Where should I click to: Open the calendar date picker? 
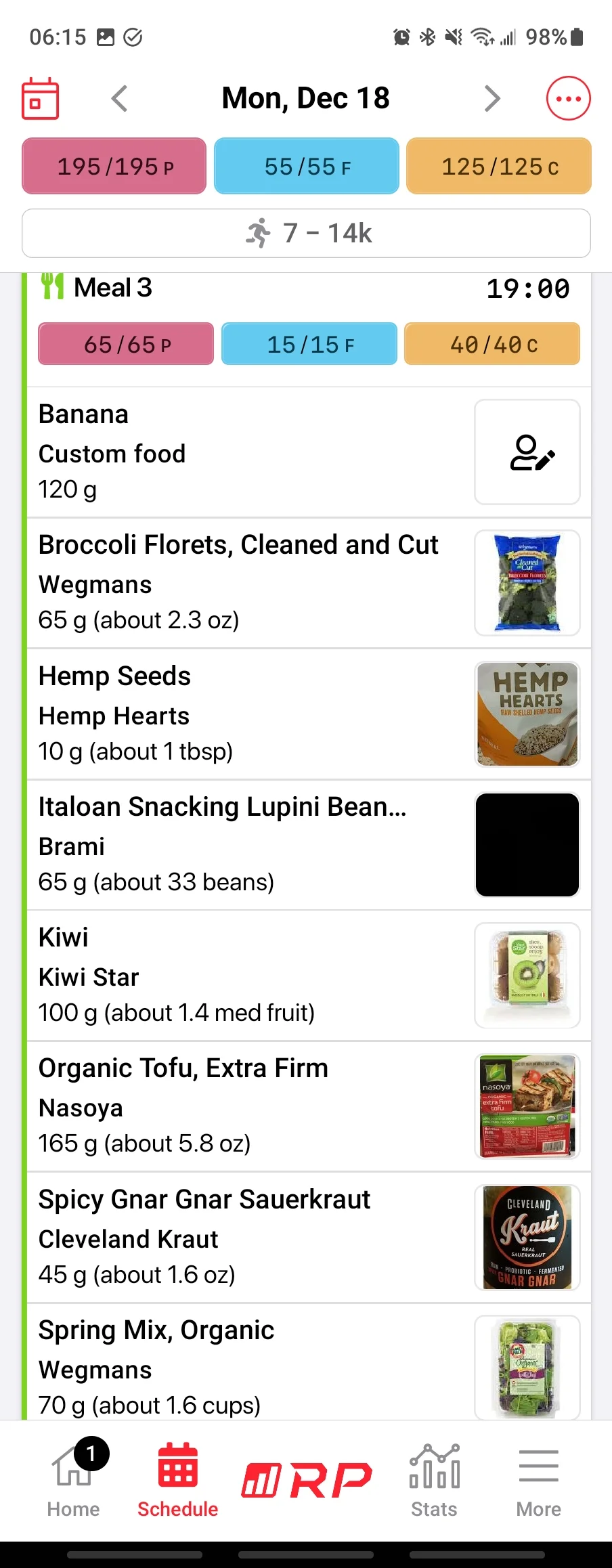coord(40,99)
